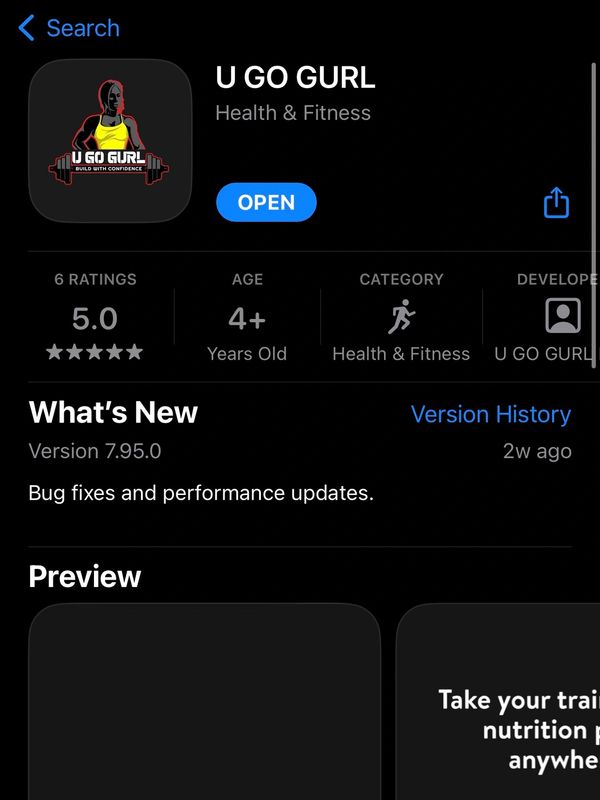
Task: Open the first preview screenshot
Action: pyautogui.click(x=204, y=702)
